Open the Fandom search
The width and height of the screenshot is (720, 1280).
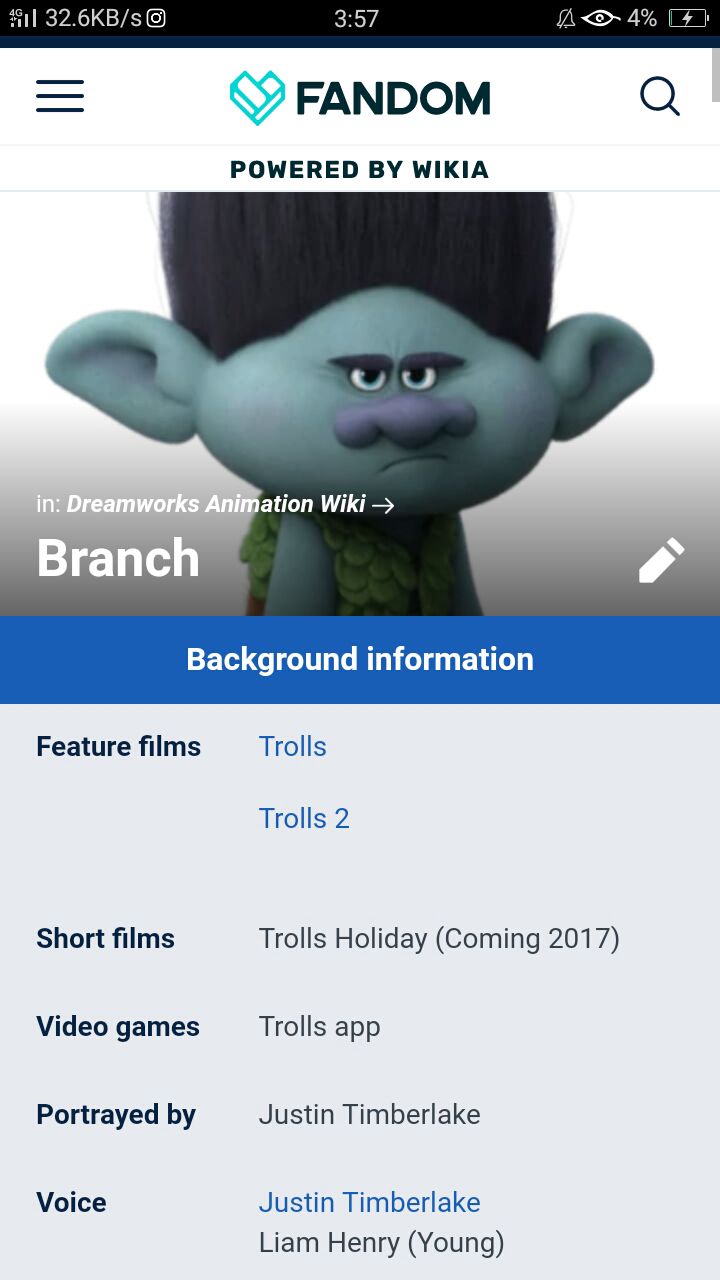click(660, 97)
